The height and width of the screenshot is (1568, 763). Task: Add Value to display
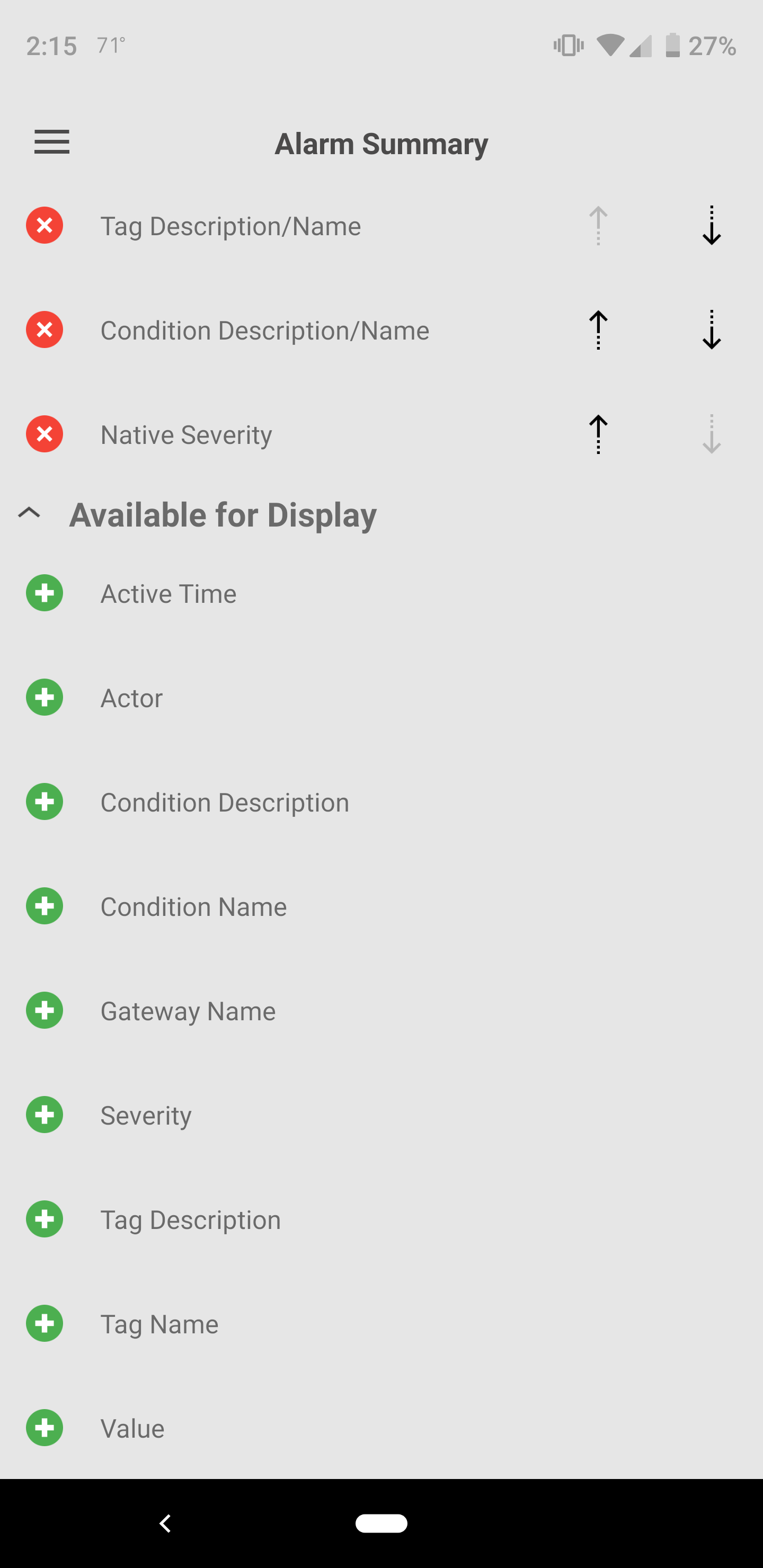pyautogui.click(x=45, y=1428)
